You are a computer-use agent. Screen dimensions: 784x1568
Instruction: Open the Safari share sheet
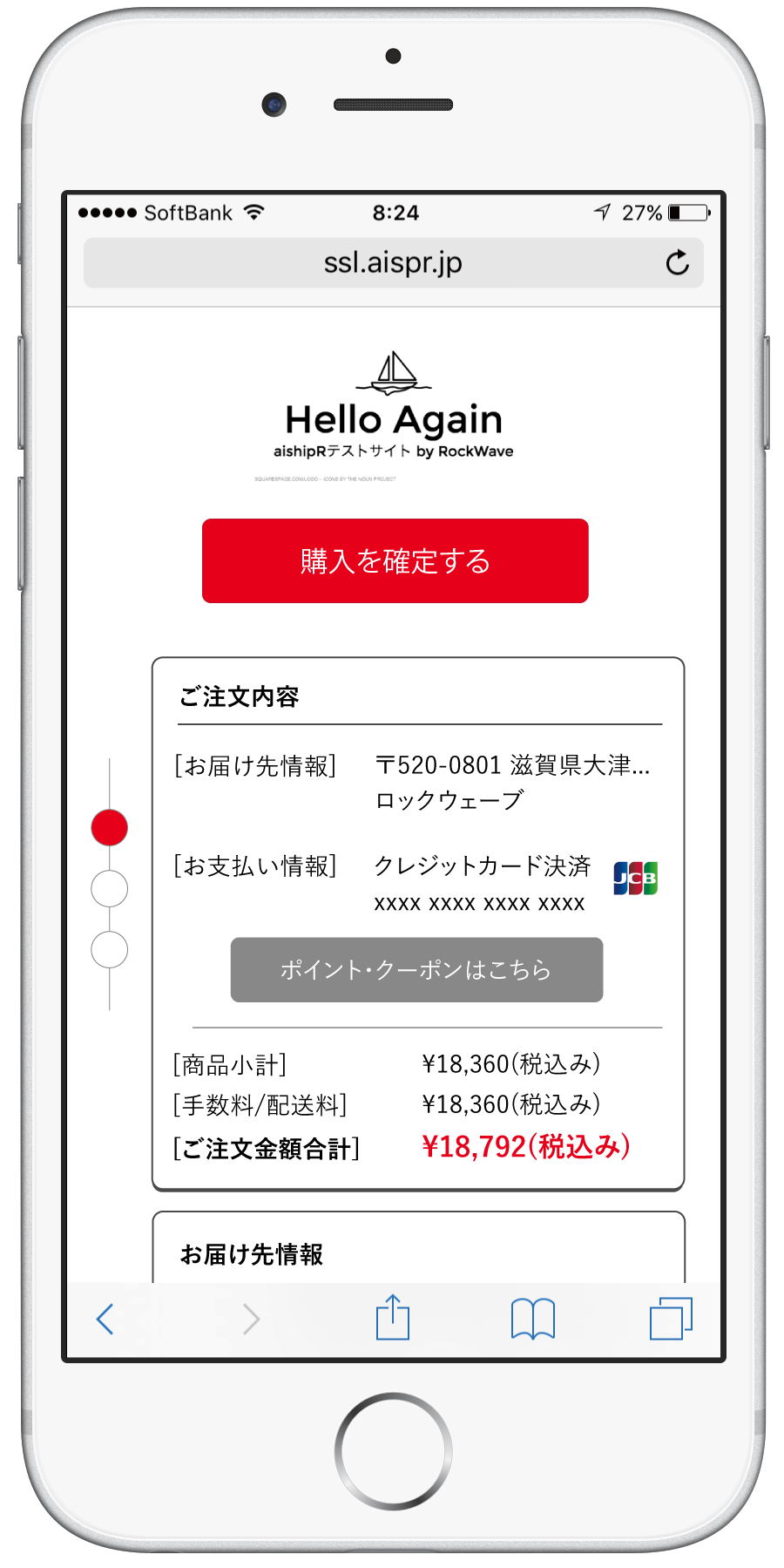point(393,1318)
